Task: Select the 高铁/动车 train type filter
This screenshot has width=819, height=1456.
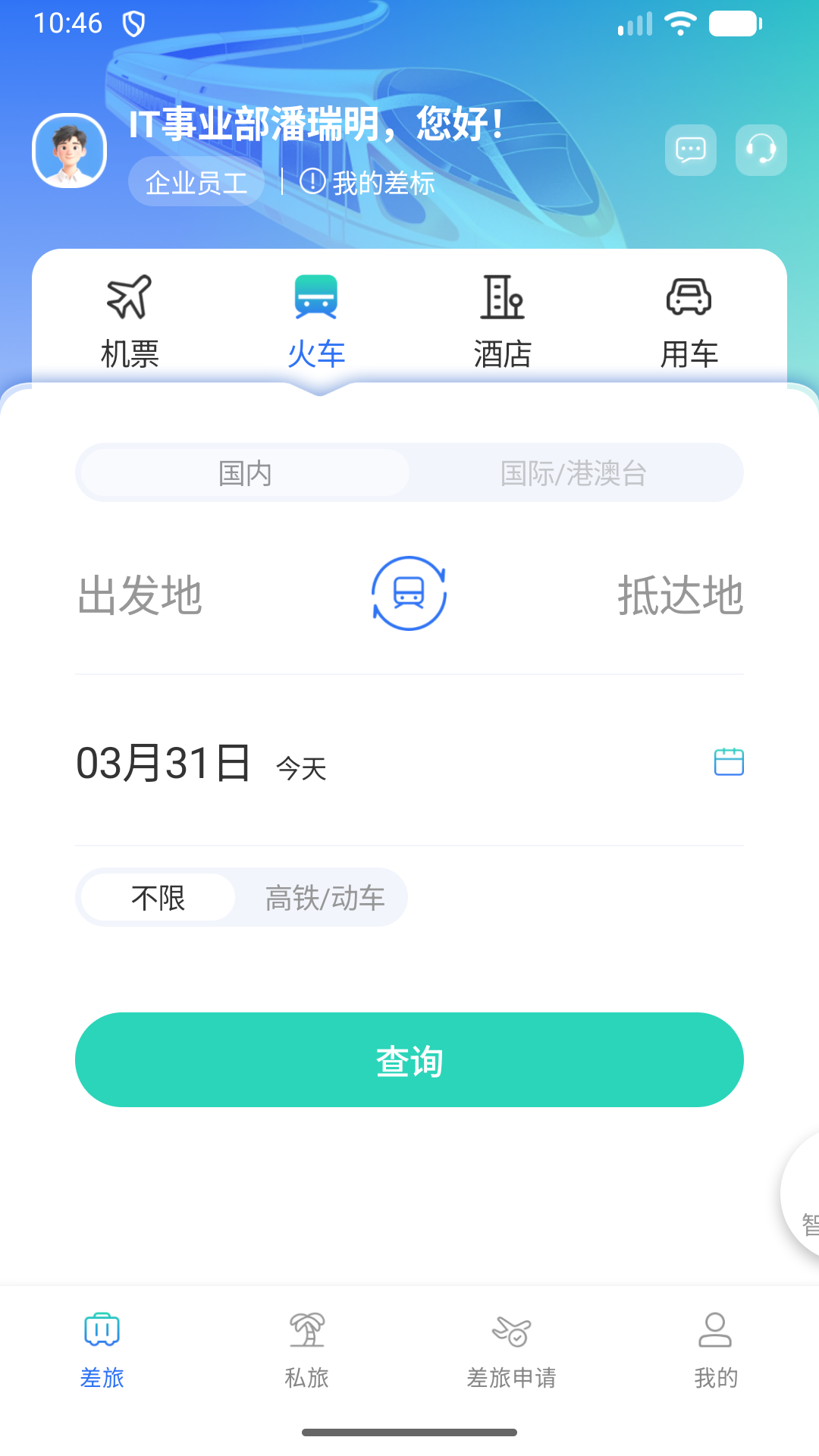Action: pos(325,897)
